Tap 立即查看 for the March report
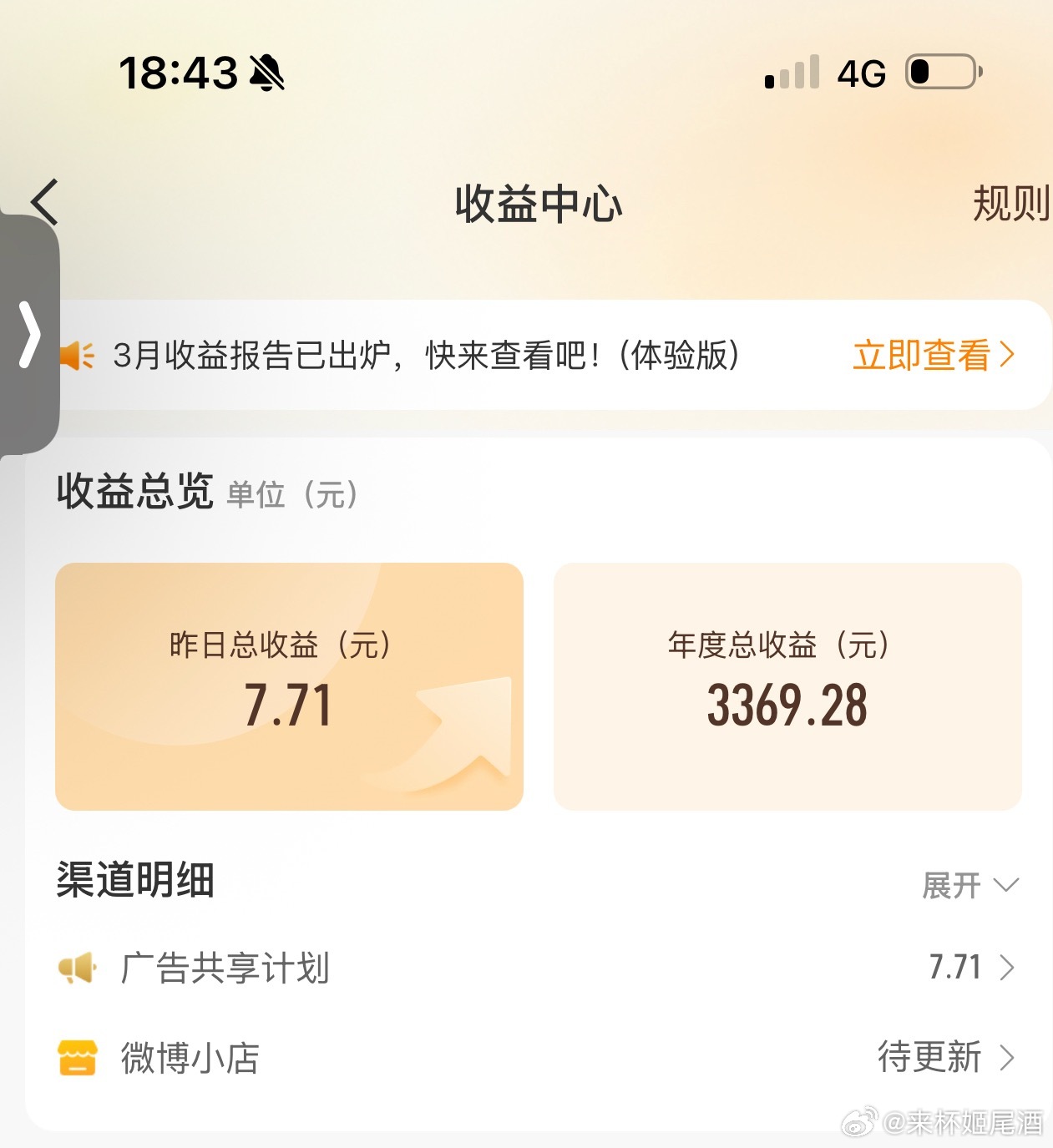This screenshot has width=1053, height=1148. pyautogui.click(x=933, y=355)
